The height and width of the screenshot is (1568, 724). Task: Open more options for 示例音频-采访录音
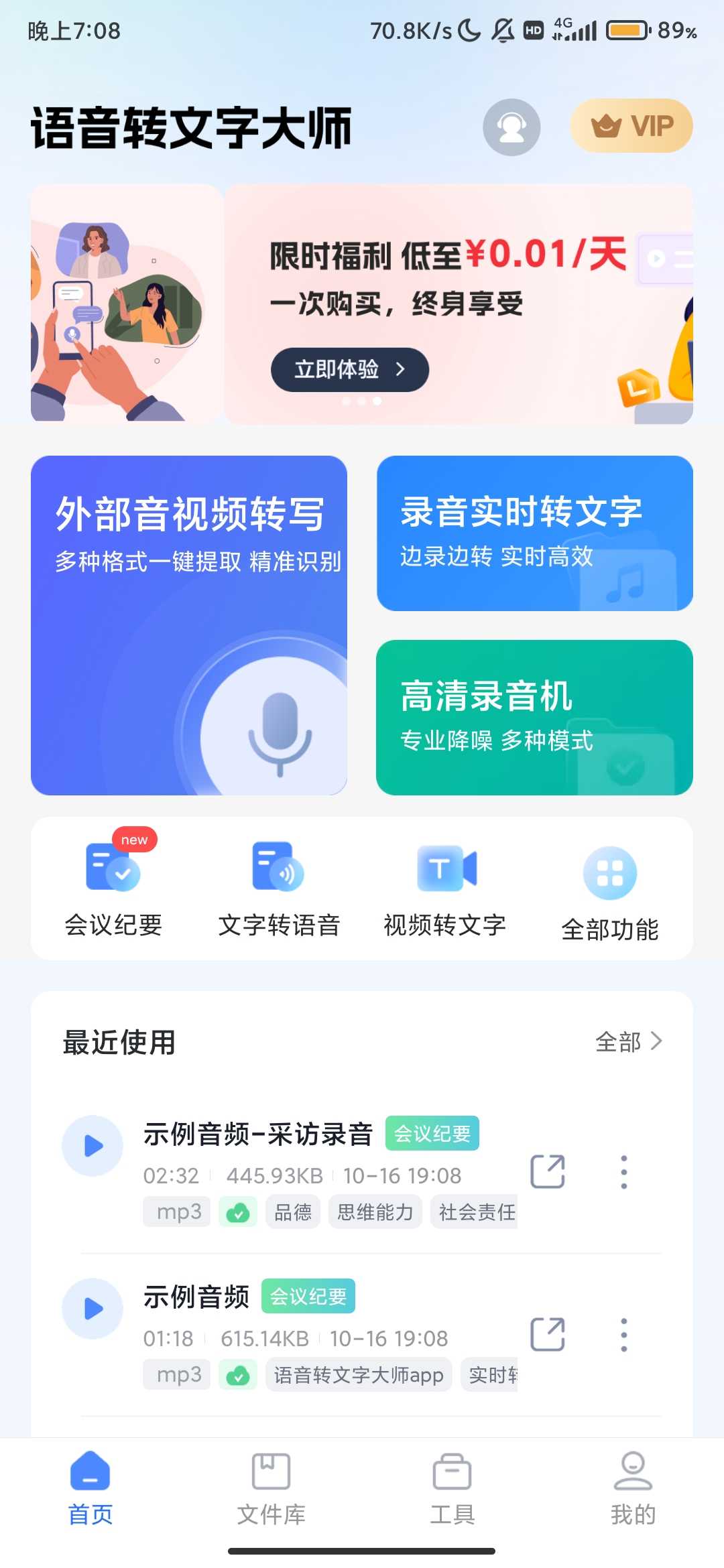pyautogui.click(x=624, y=1172)
